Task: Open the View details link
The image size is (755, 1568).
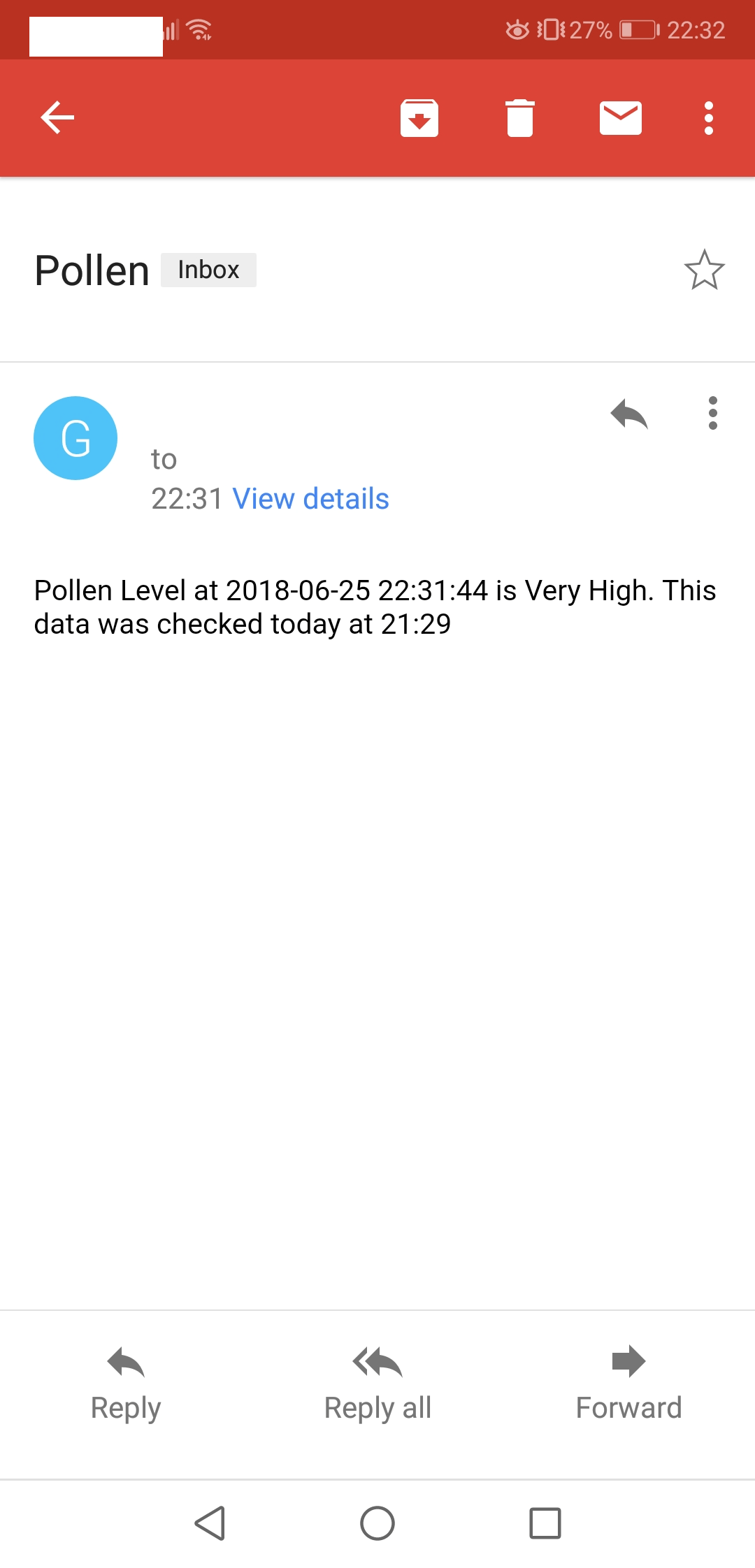Action: (310, 499)
